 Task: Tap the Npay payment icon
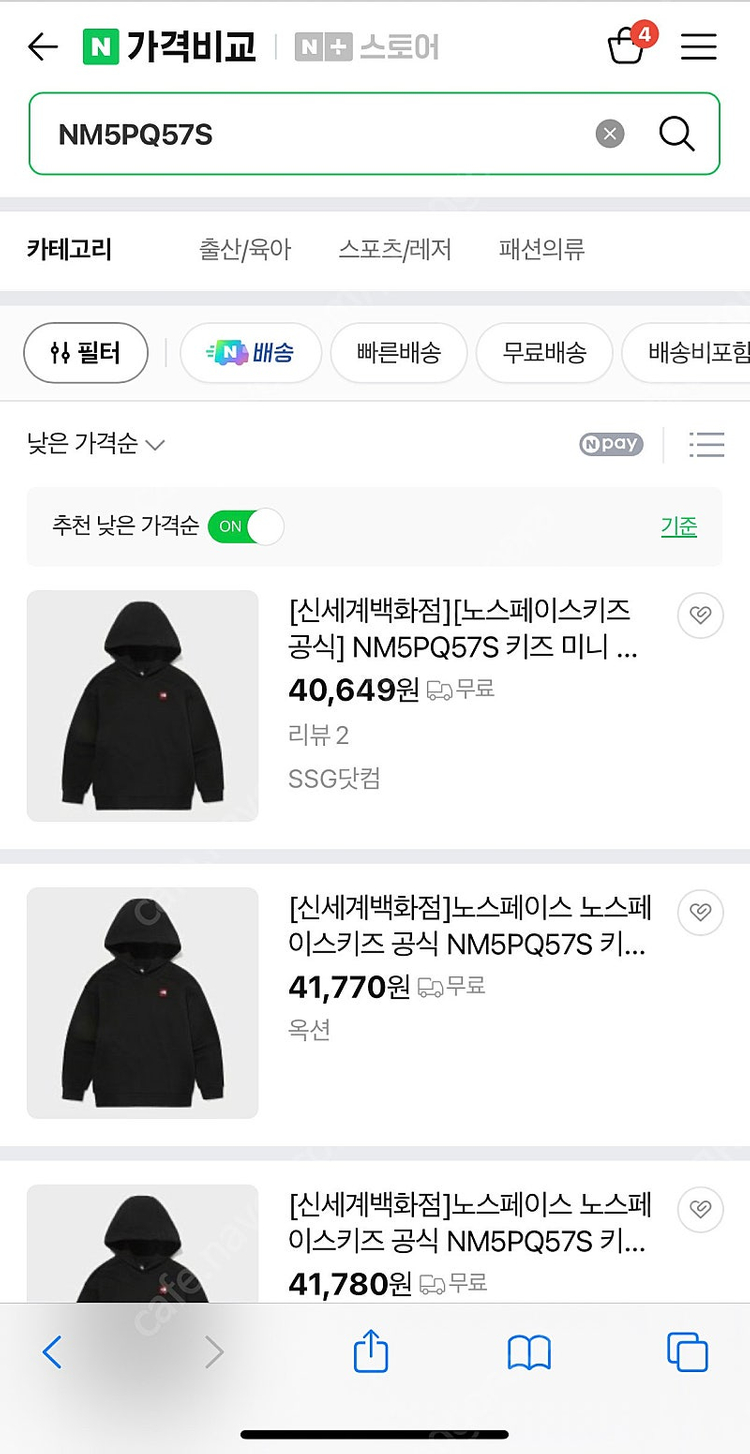pyautogui.click(x=610, y=444)
